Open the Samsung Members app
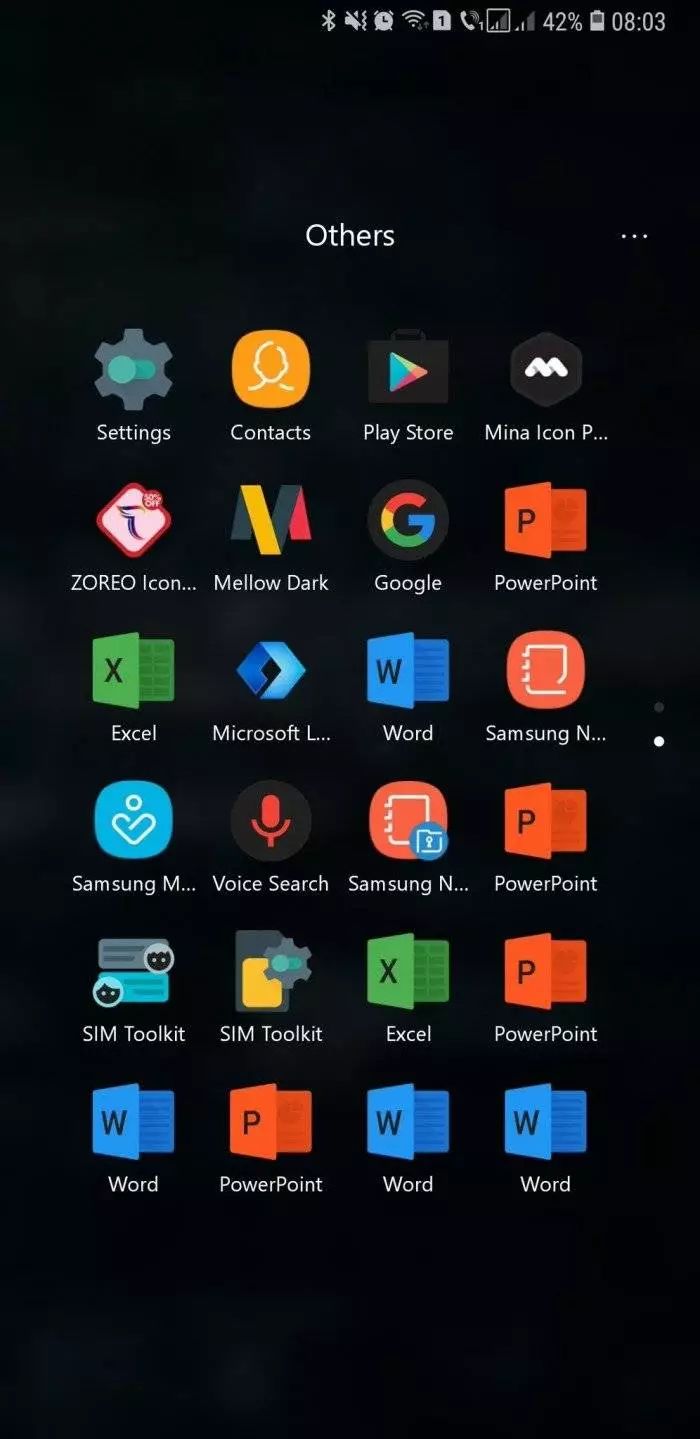 pyautogui.click(x=133, y=821)
